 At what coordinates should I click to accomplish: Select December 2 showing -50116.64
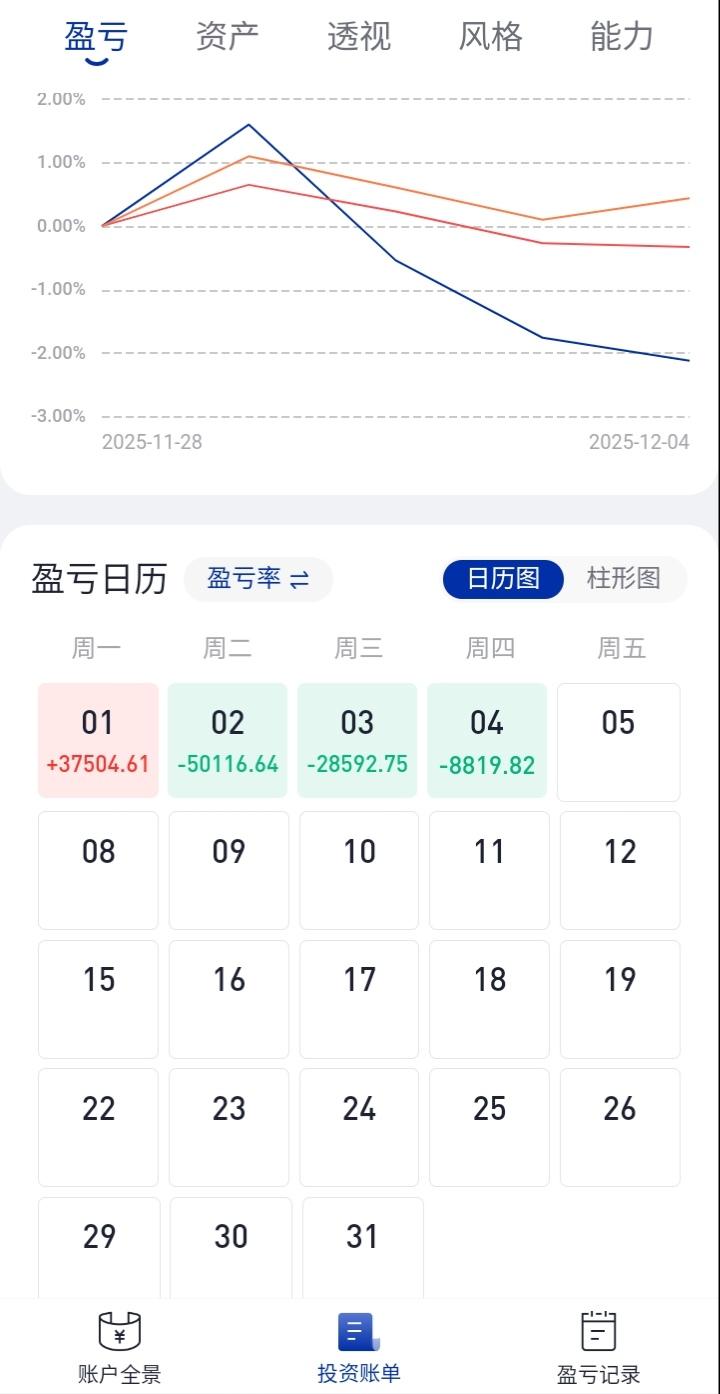coord(227,740)
